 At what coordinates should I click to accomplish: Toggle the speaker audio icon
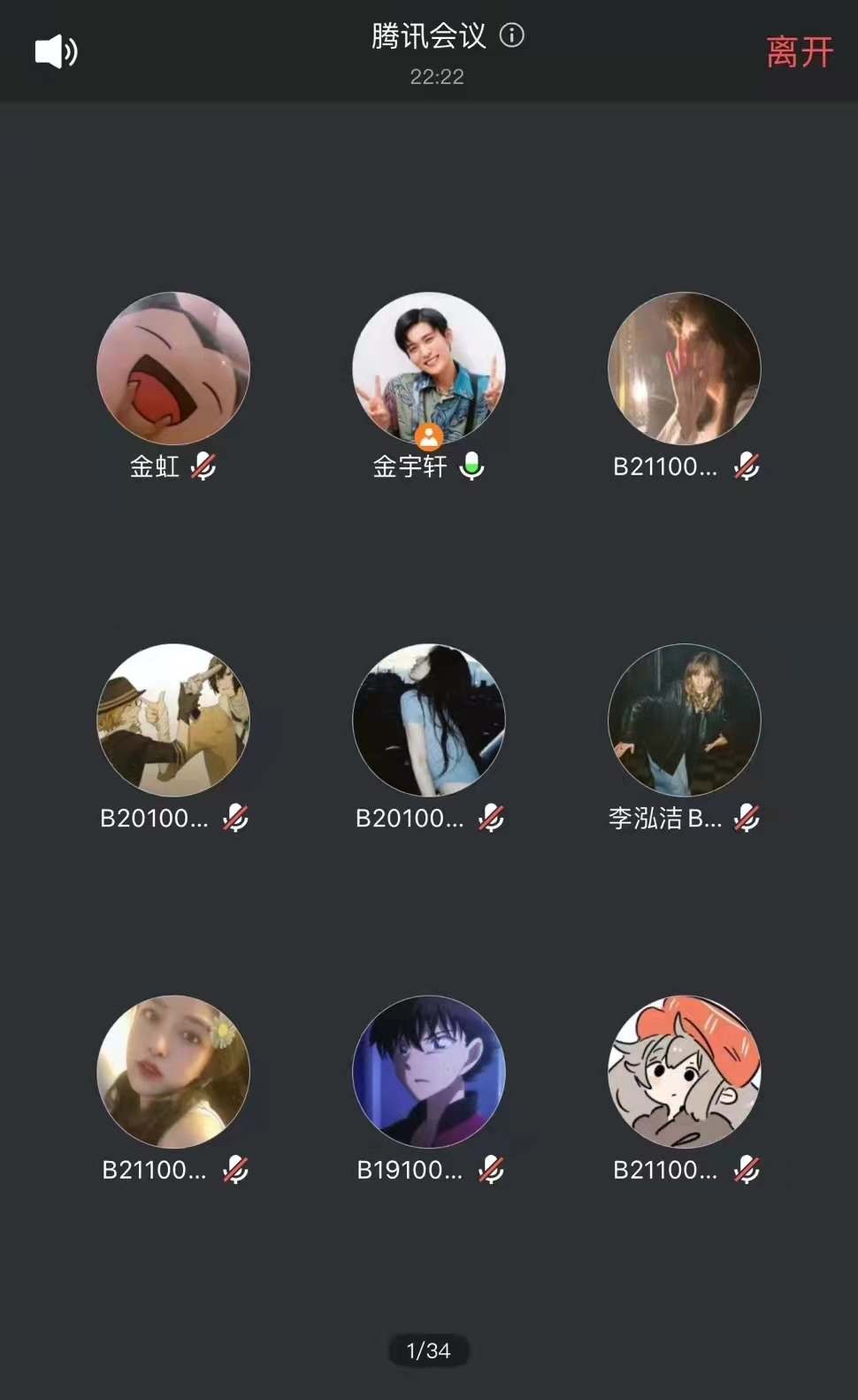(56, 51)
